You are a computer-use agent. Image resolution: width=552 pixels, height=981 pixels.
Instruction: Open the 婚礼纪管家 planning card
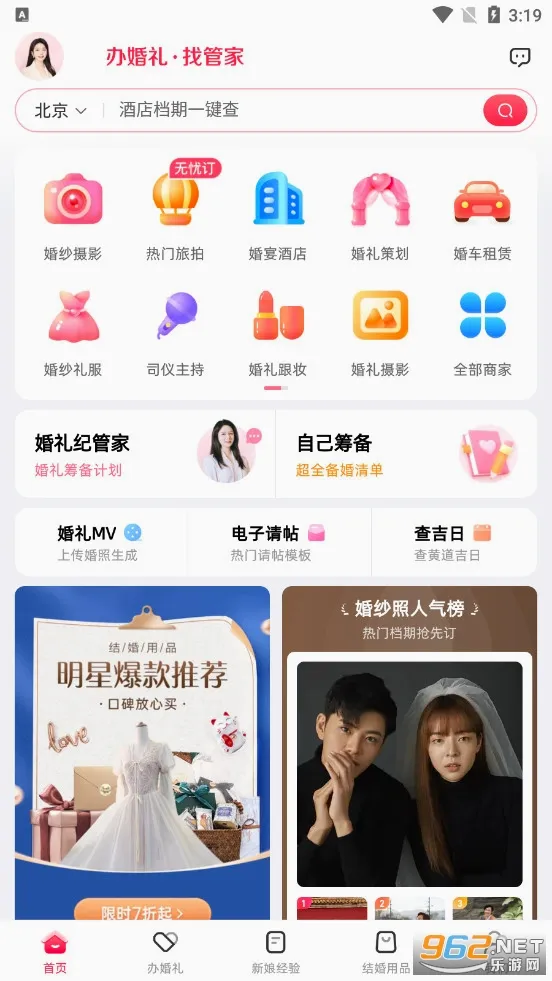coord(145,454)
